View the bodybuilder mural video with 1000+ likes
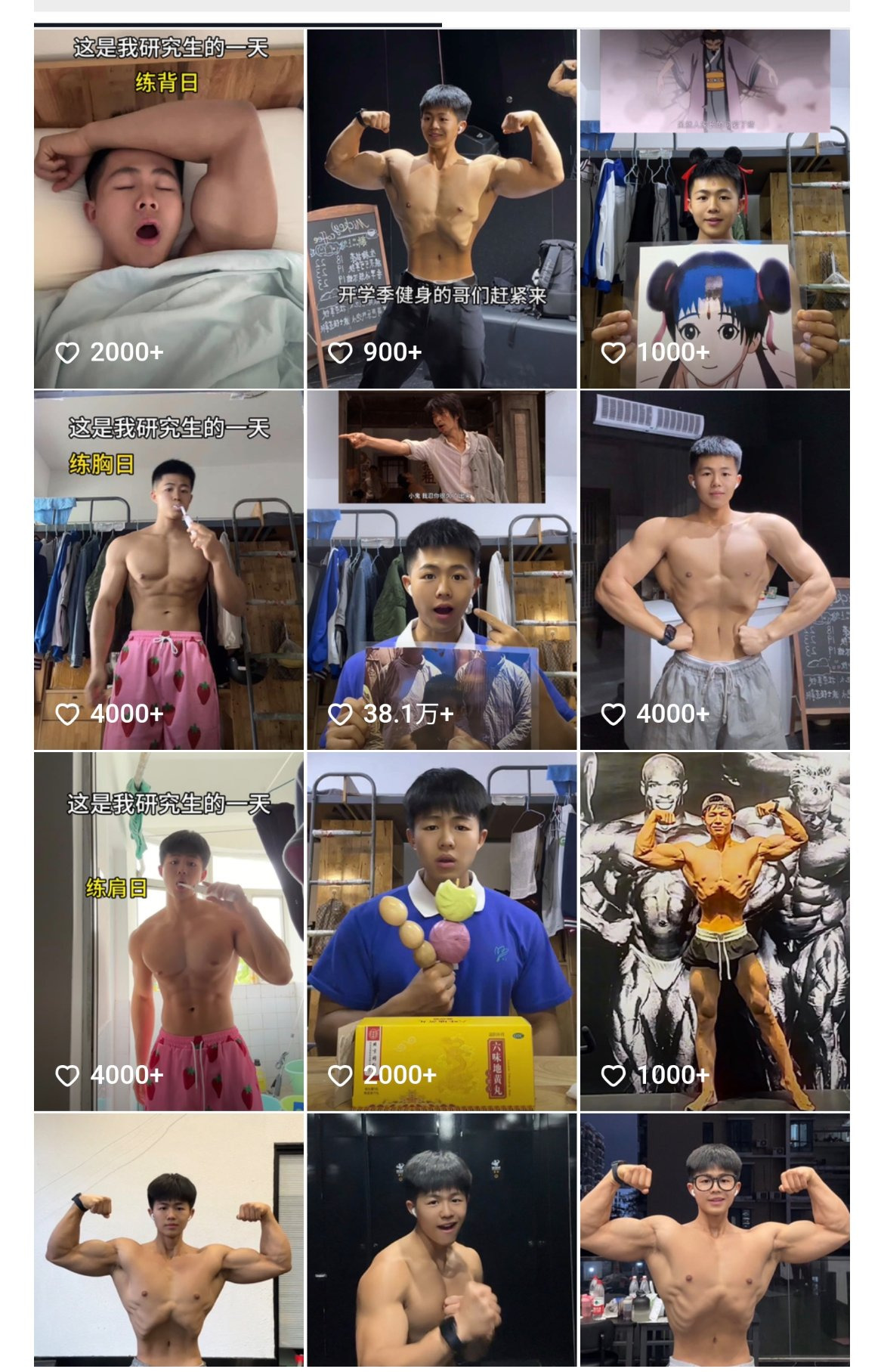This screenshot has width=884, height=1372. (x=715, y=931)
